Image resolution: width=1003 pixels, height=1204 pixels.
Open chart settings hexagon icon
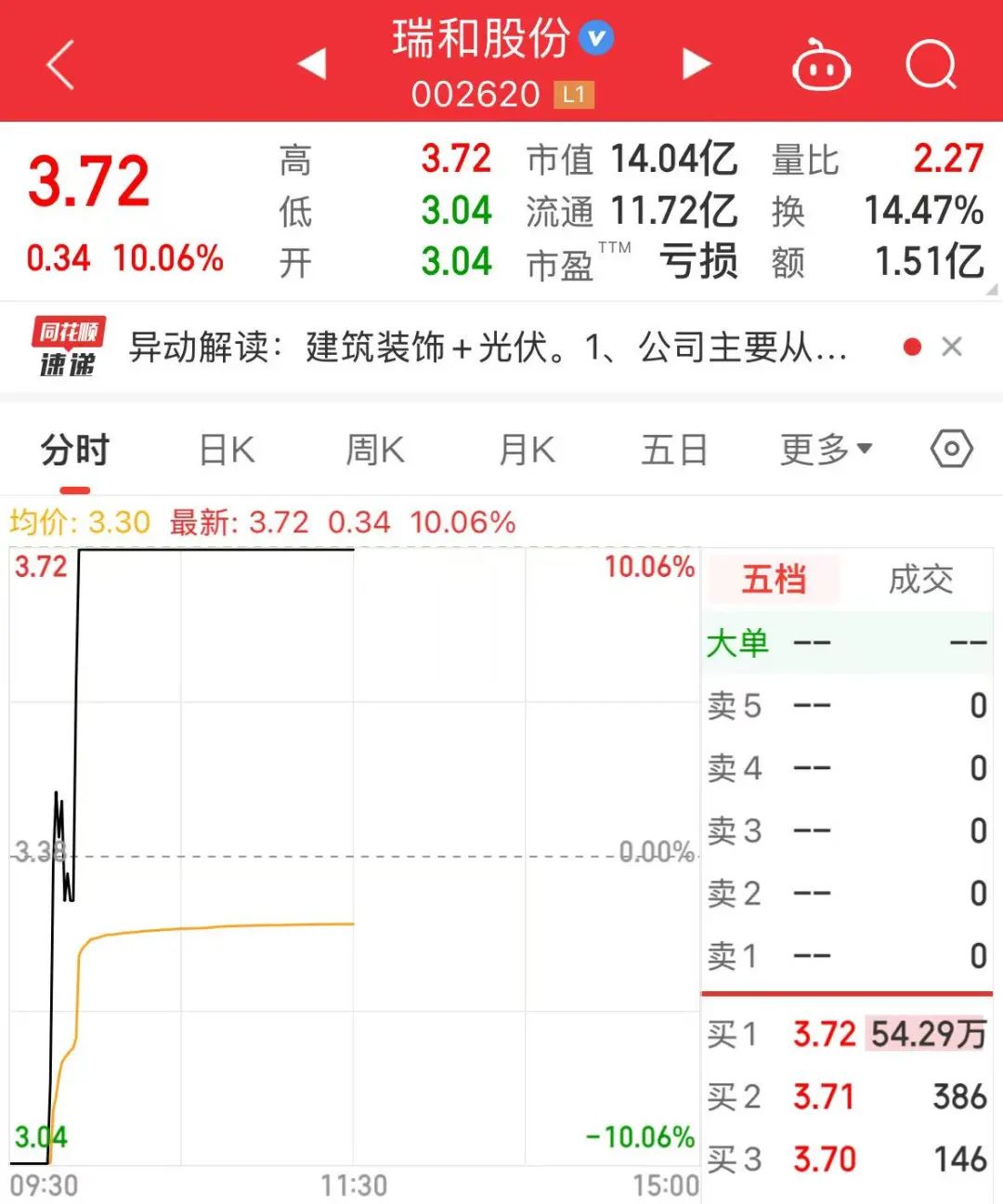951,449
